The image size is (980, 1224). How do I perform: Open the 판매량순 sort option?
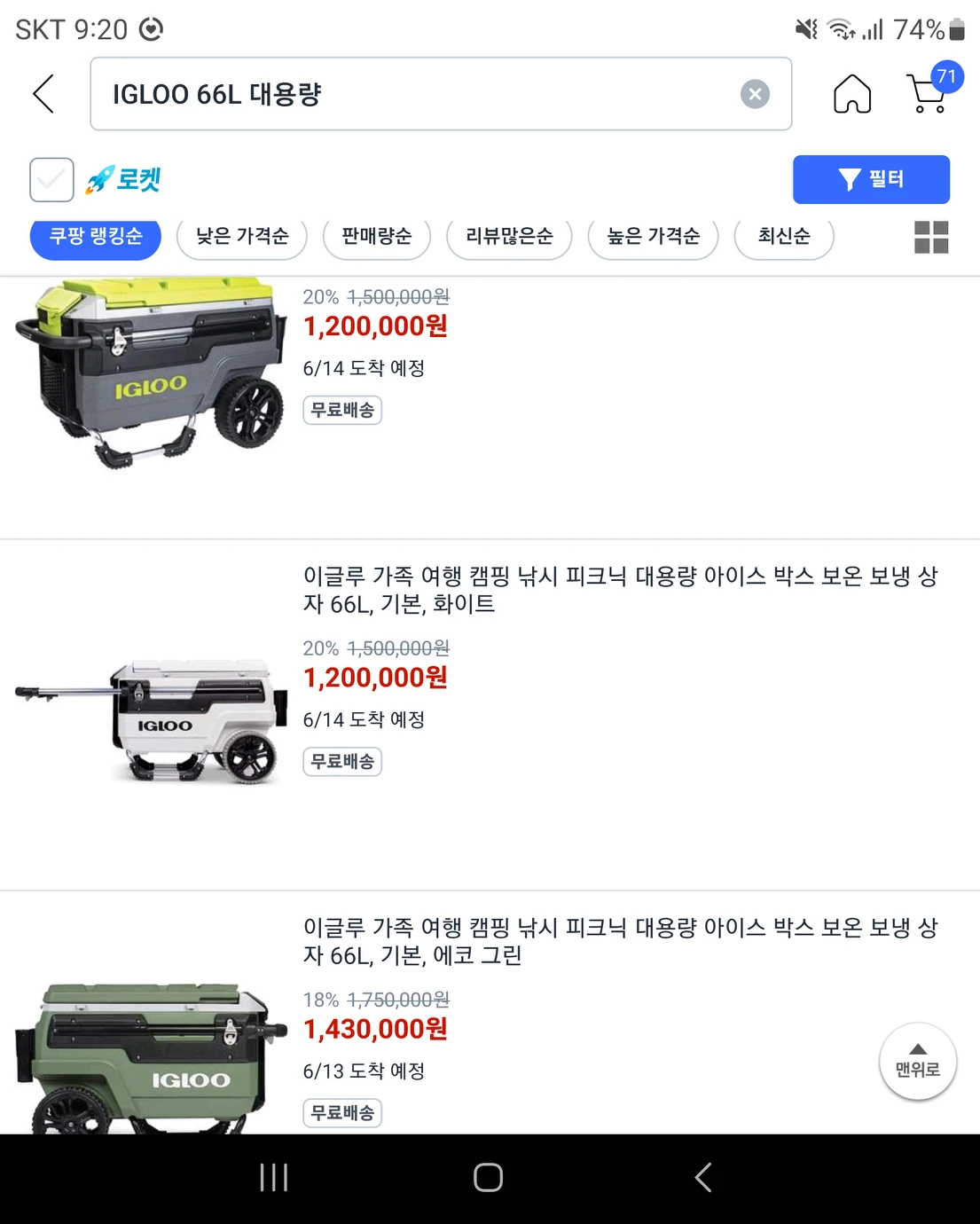coord(376,237)
